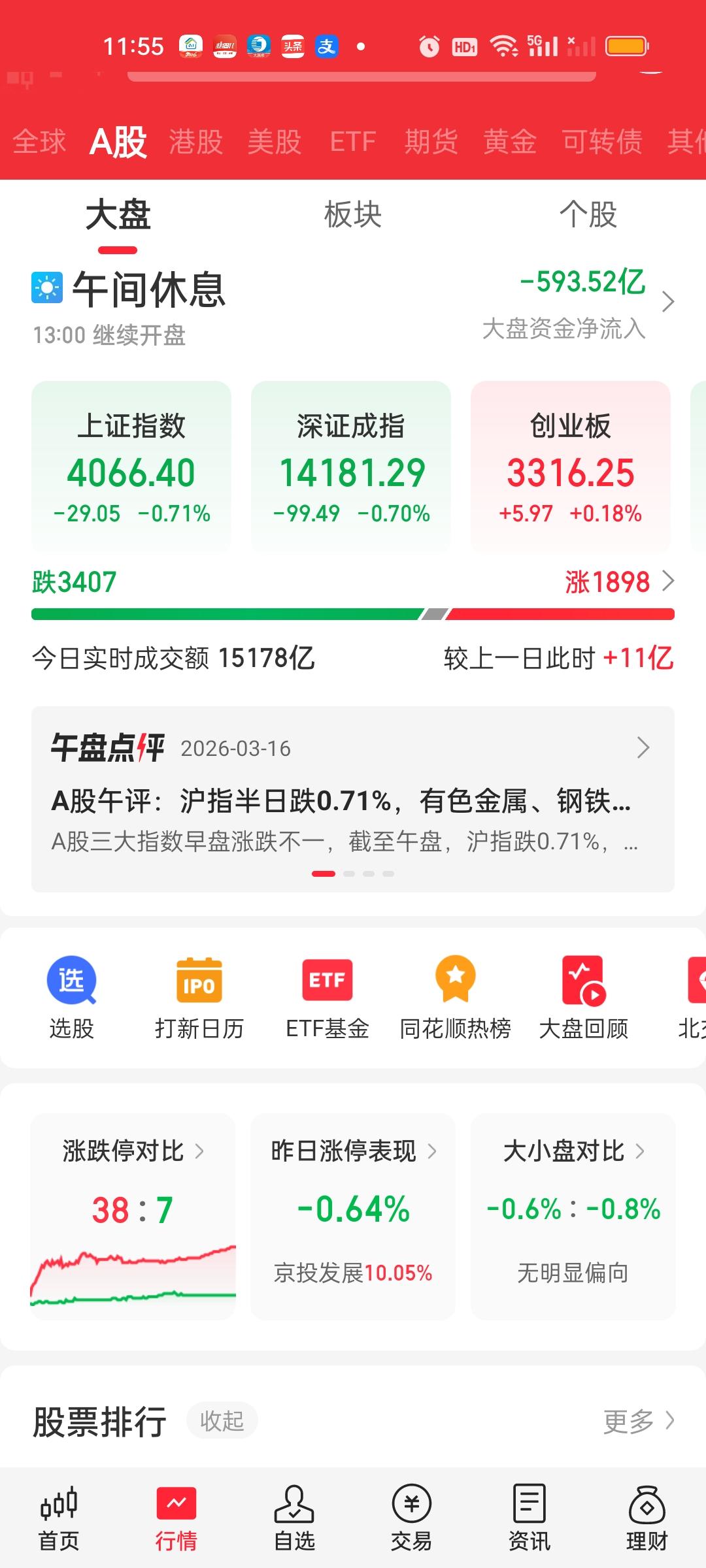This screenshot has width=706, height=1568.
Task: Tap the 理财 wealth icon in bottom bar
Action: (x=647, y=1516)
